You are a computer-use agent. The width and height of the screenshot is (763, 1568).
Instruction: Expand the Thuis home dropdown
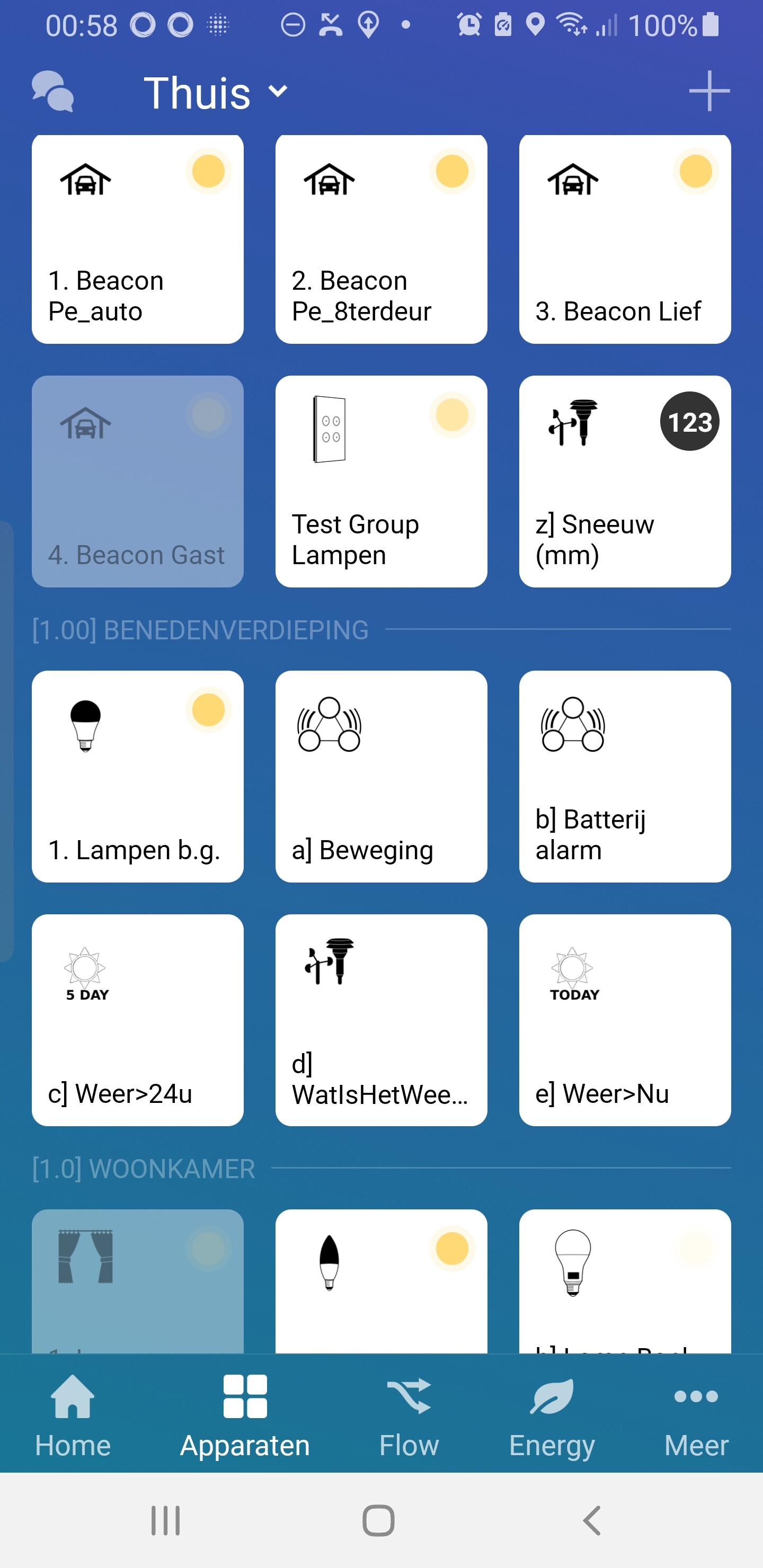(216, 93)
